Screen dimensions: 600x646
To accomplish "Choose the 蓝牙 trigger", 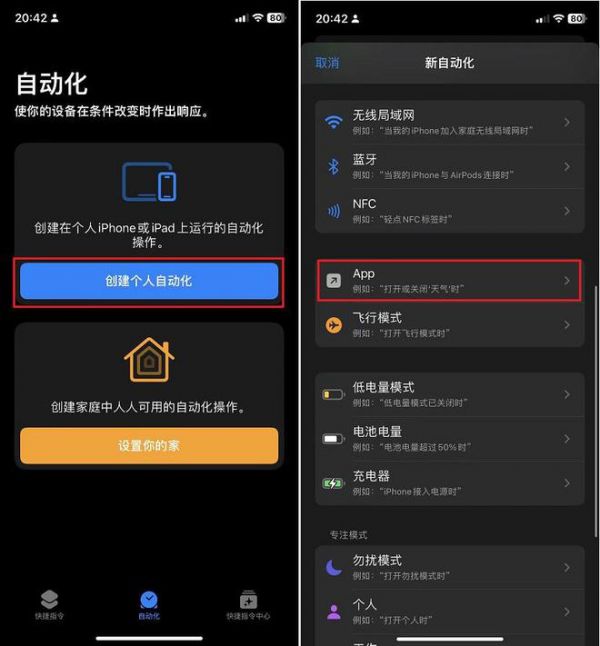I will pos(450,167).
